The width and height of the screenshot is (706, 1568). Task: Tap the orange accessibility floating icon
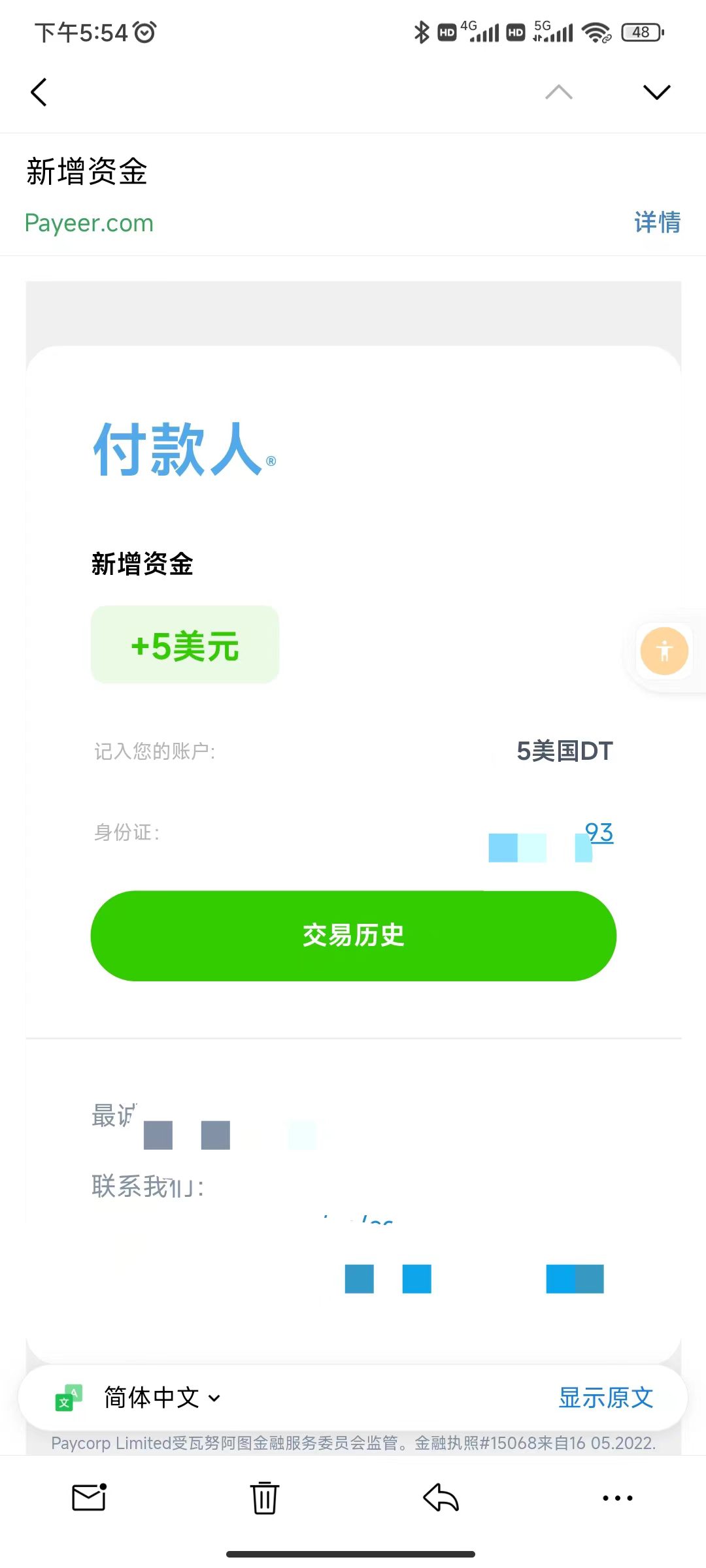(x=665, y=651)
